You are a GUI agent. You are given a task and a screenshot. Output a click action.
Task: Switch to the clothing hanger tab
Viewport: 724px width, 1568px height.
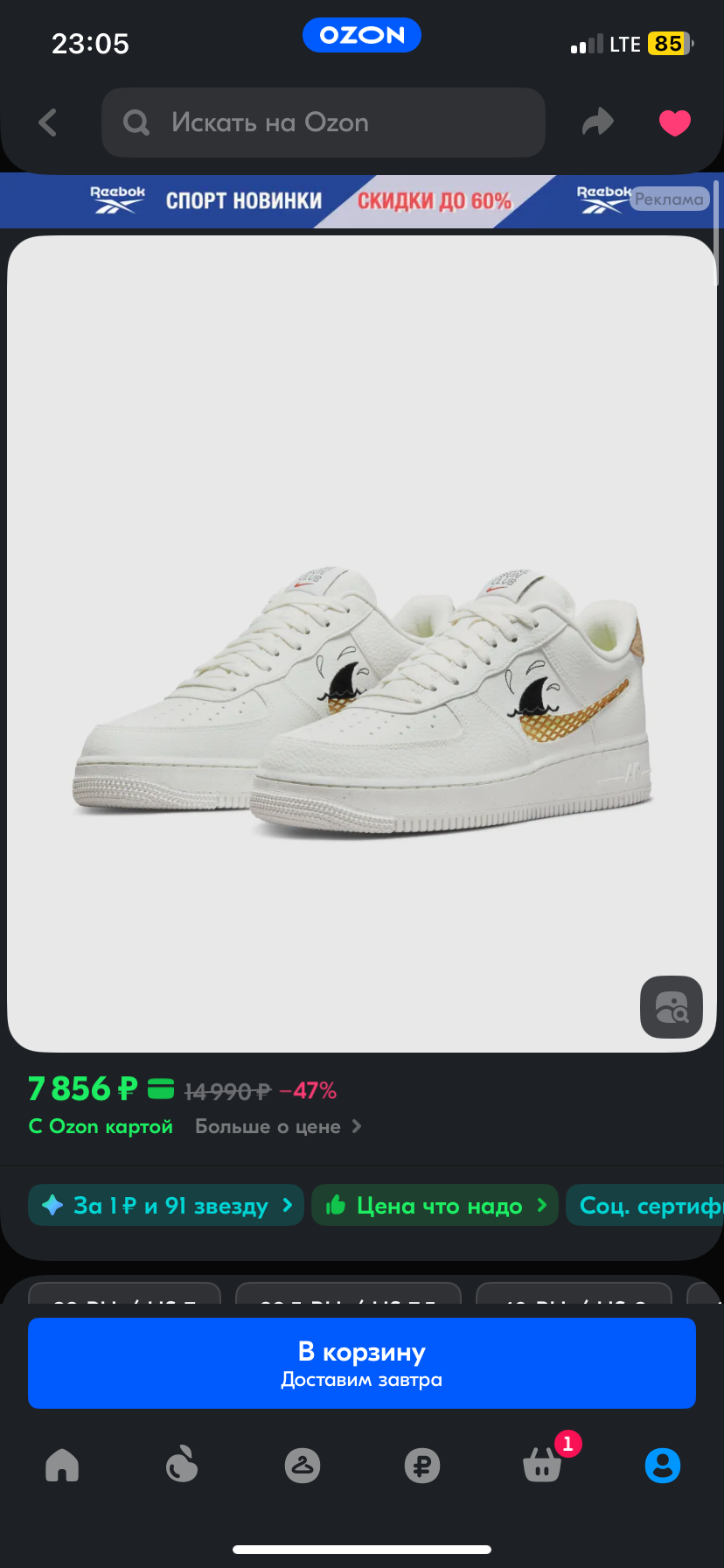(x=303, y=1465)
